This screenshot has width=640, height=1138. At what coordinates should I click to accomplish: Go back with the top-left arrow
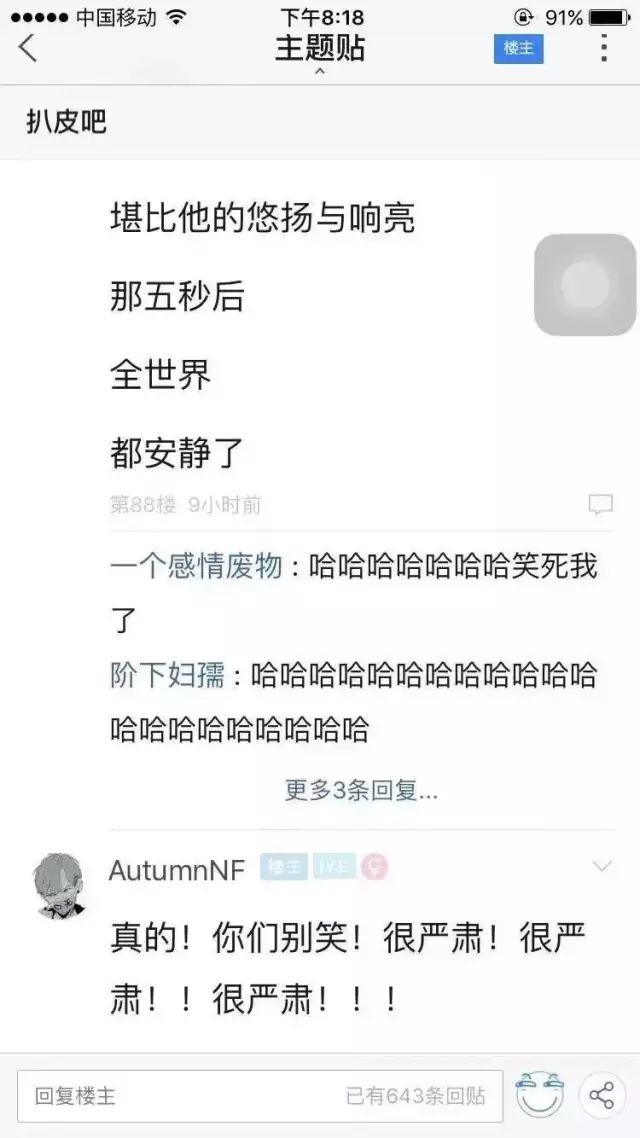pyautogui.click(x=28, y=47)
